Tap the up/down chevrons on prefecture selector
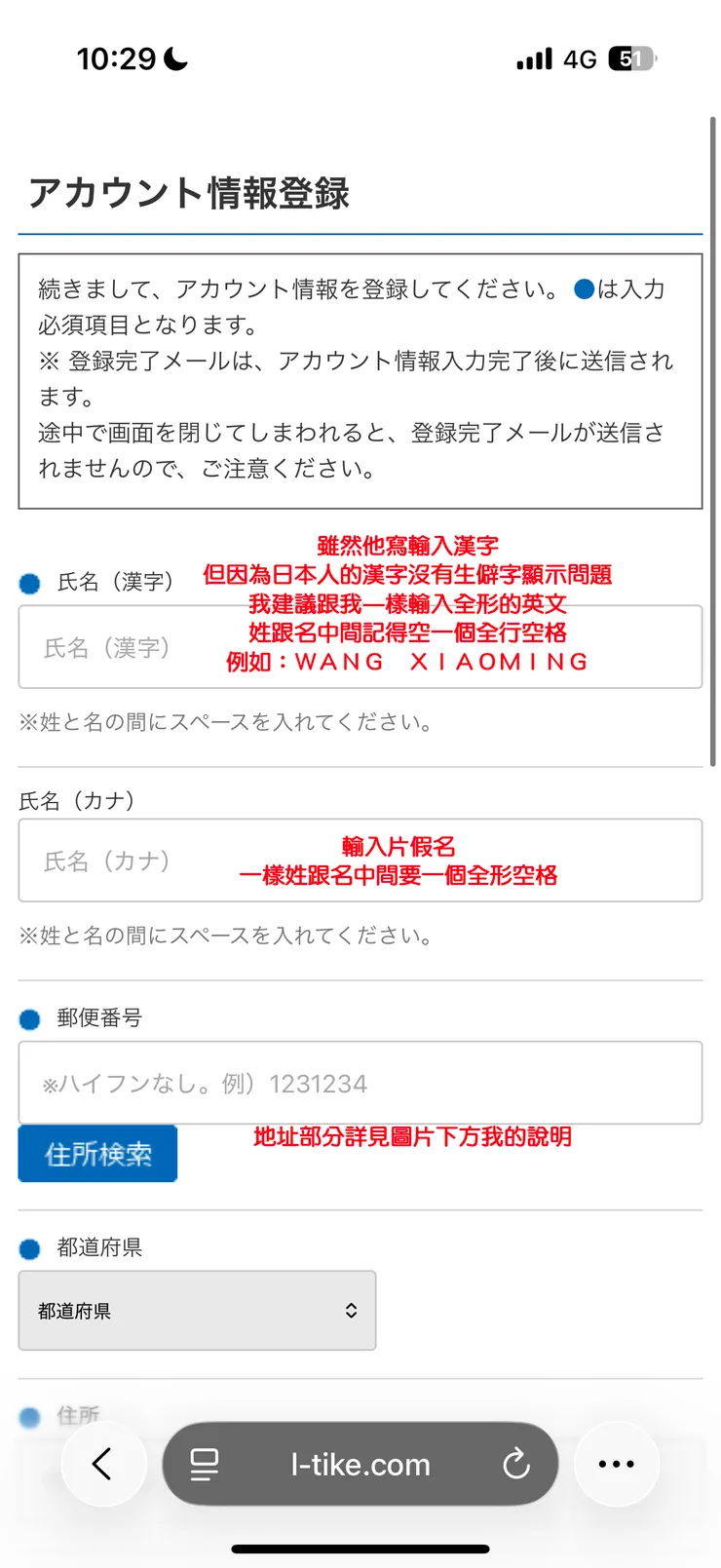The image size is (721, 1568). pos(351,1311)
